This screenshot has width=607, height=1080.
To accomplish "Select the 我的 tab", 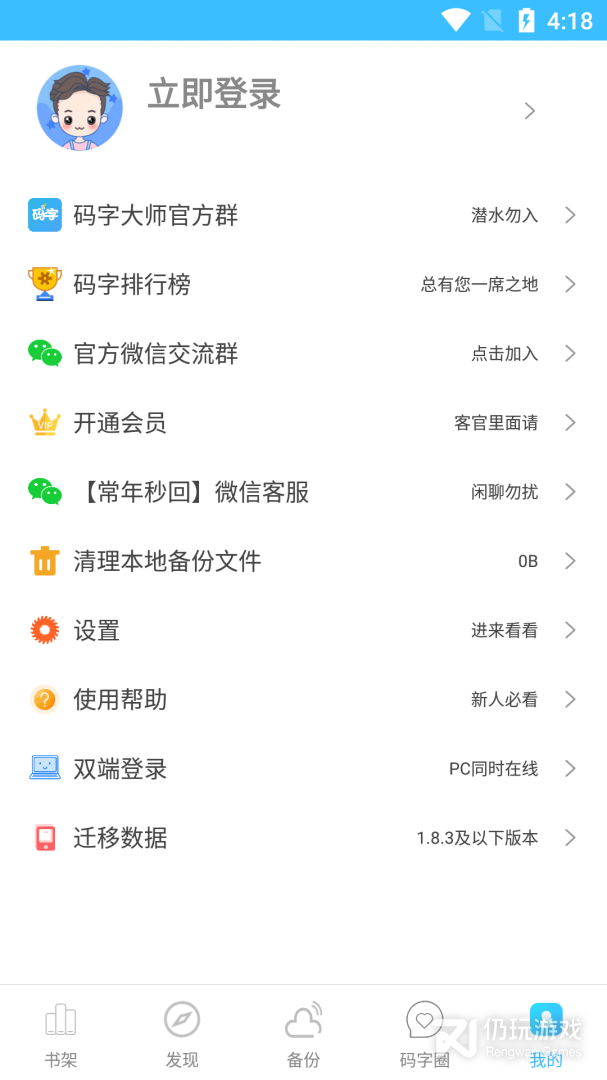I will tap(546, 1034).
